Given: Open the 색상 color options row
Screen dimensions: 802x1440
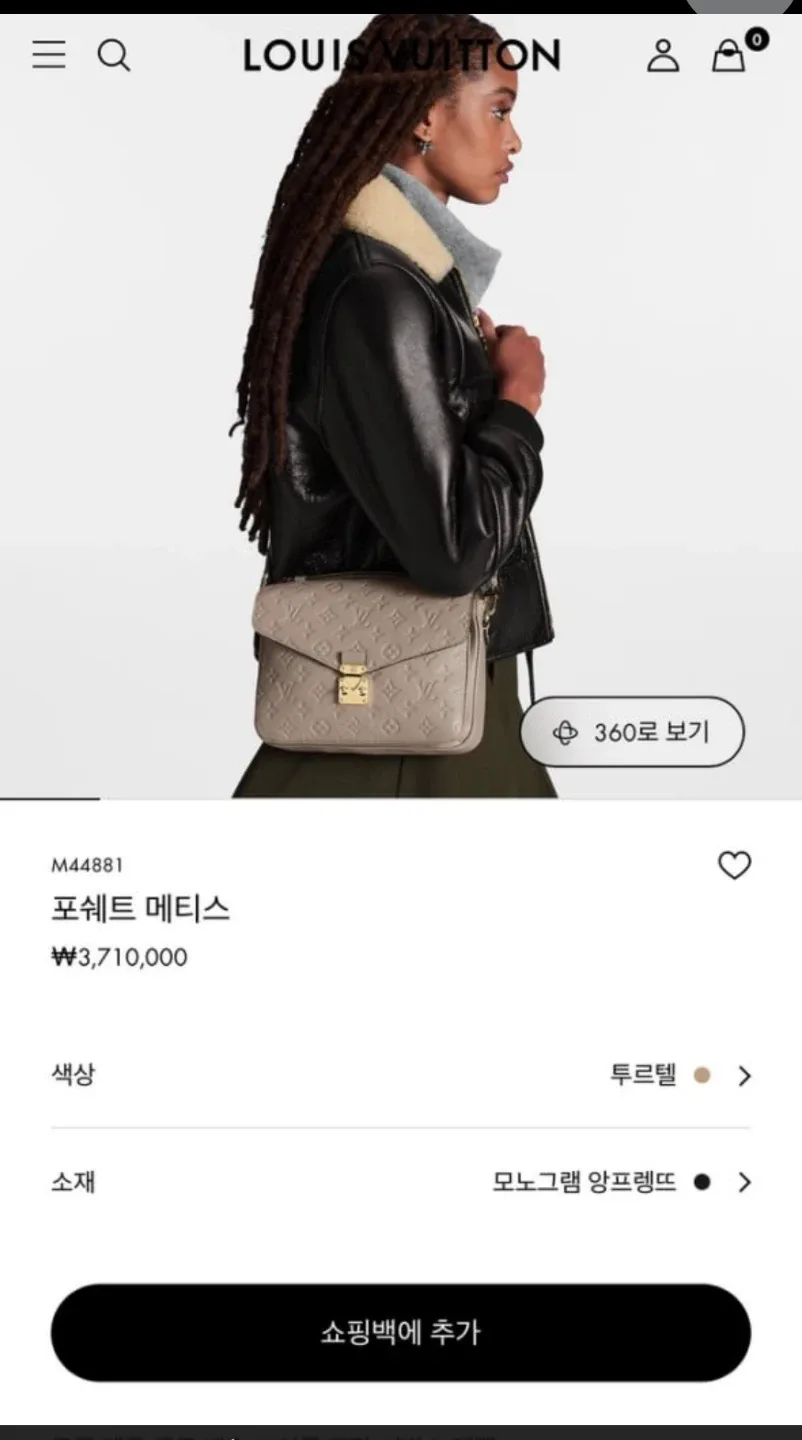Looking at the screenshot, I should (400, 1076).
